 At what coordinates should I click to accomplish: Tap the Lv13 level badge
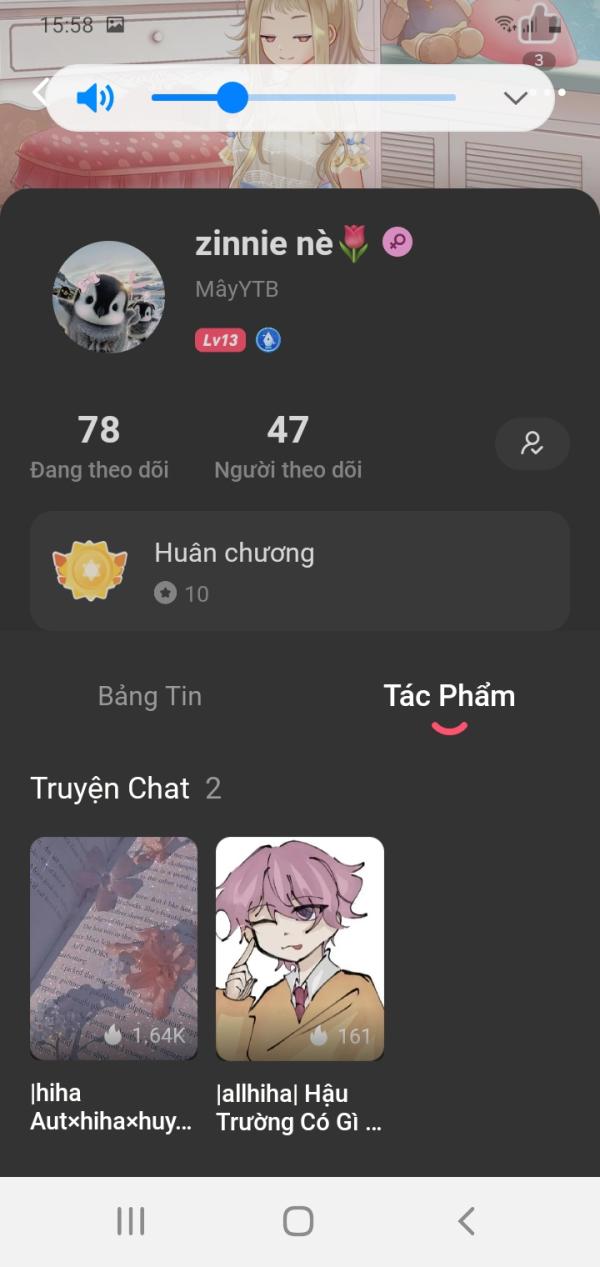point(220,340)
